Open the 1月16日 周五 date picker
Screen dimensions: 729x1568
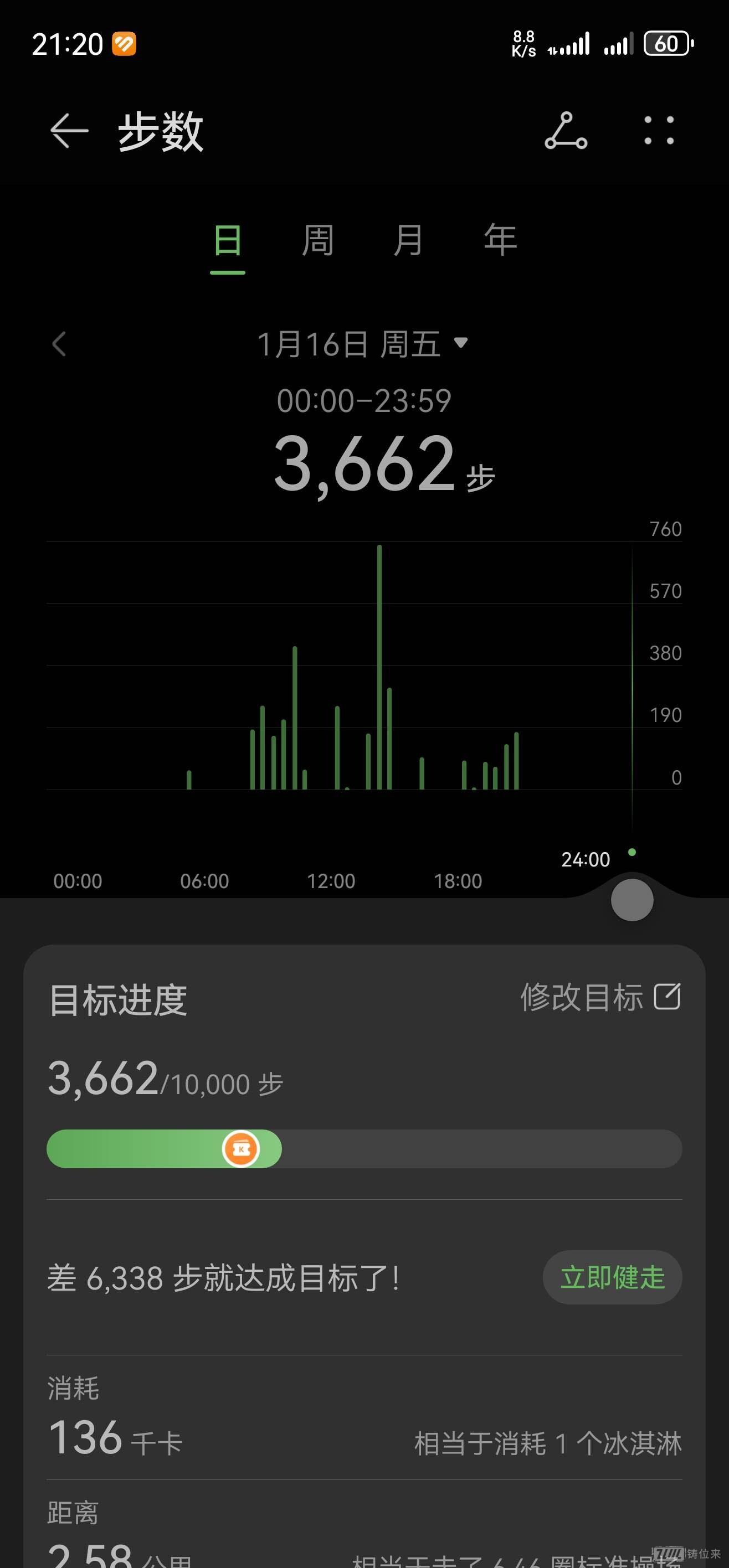point(363,344)
